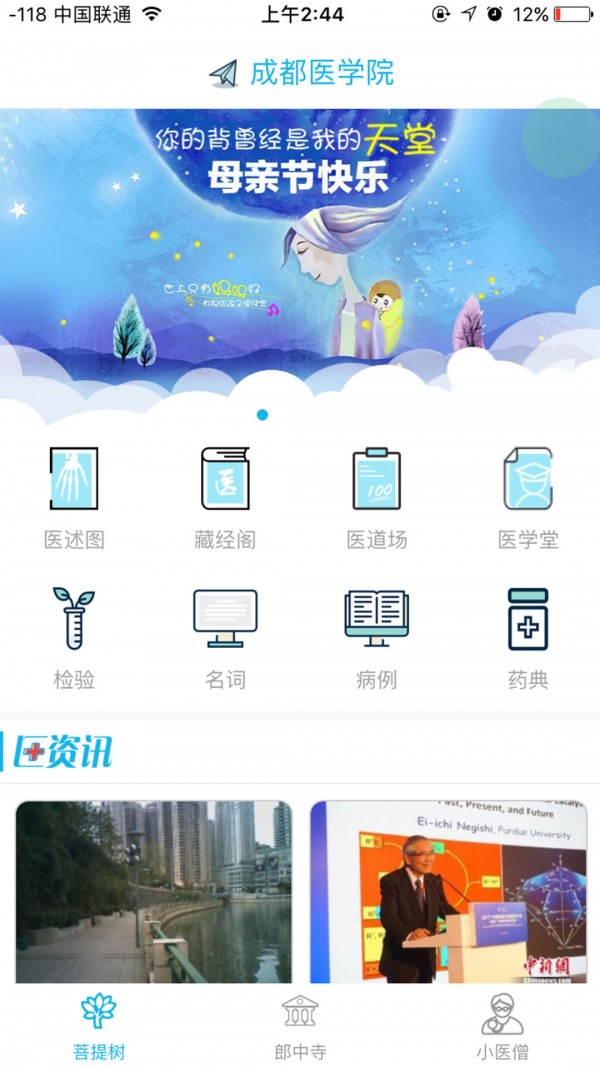Open the 药典 pharmacopoeia
Image resolution: width=600 pixels, height=1067 pixels.
[x=528, y=637]
